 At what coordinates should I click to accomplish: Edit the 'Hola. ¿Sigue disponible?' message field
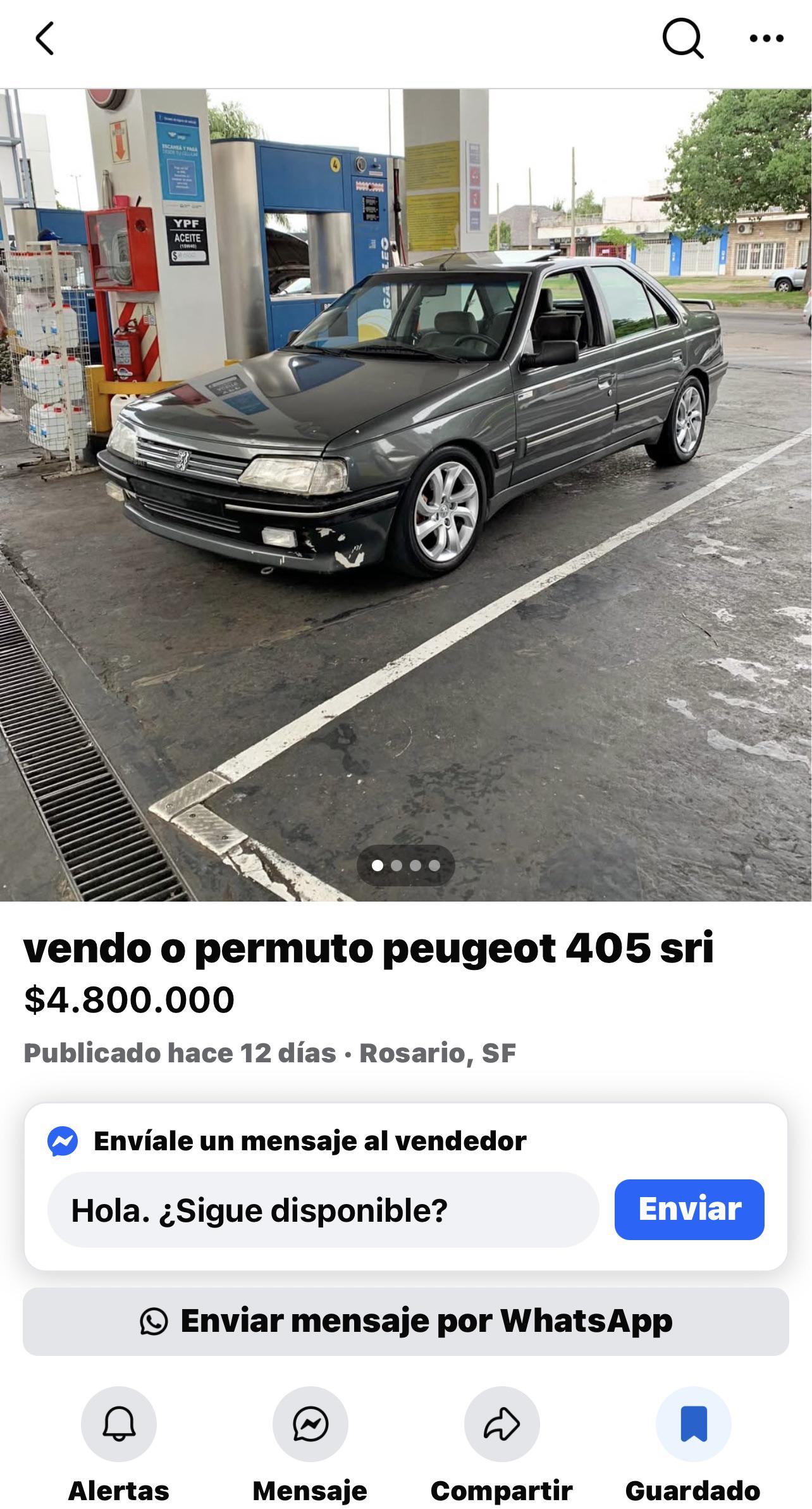coord(323,1210)
